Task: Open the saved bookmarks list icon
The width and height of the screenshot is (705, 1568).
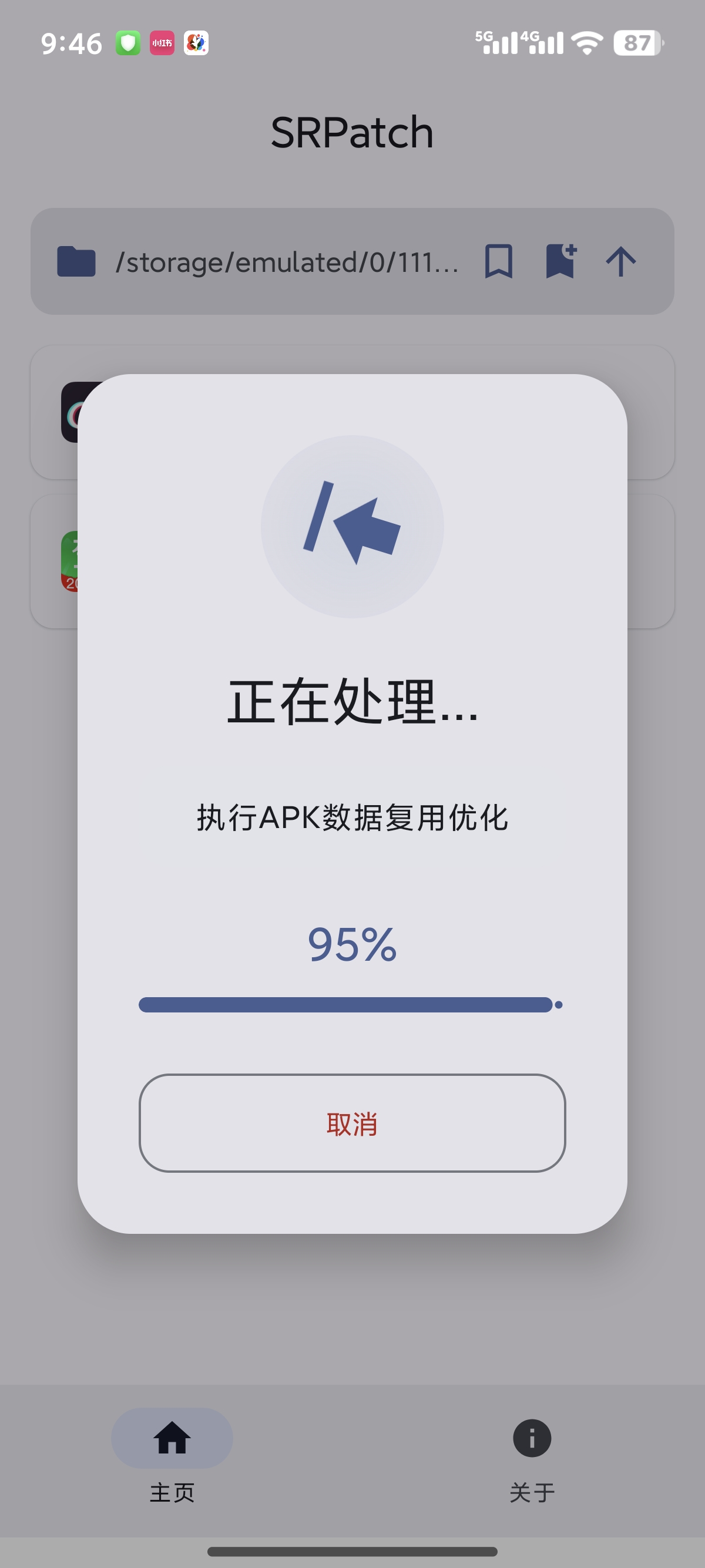Action: 498,262
